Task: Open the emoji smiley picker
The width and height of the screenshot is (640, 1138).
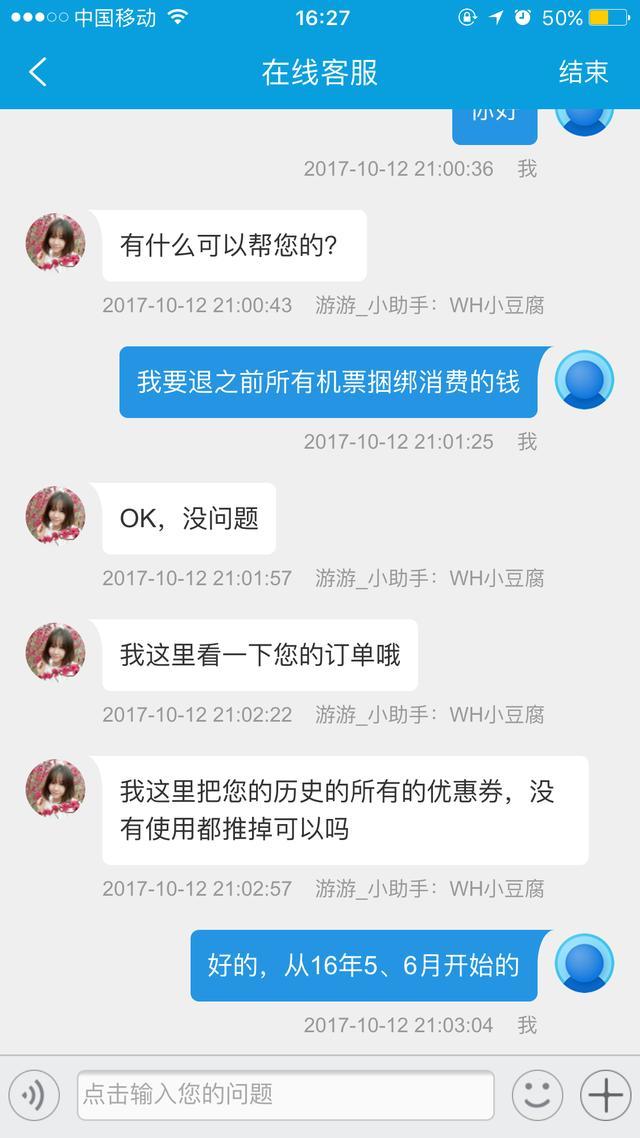Action: pos(538,1096)
